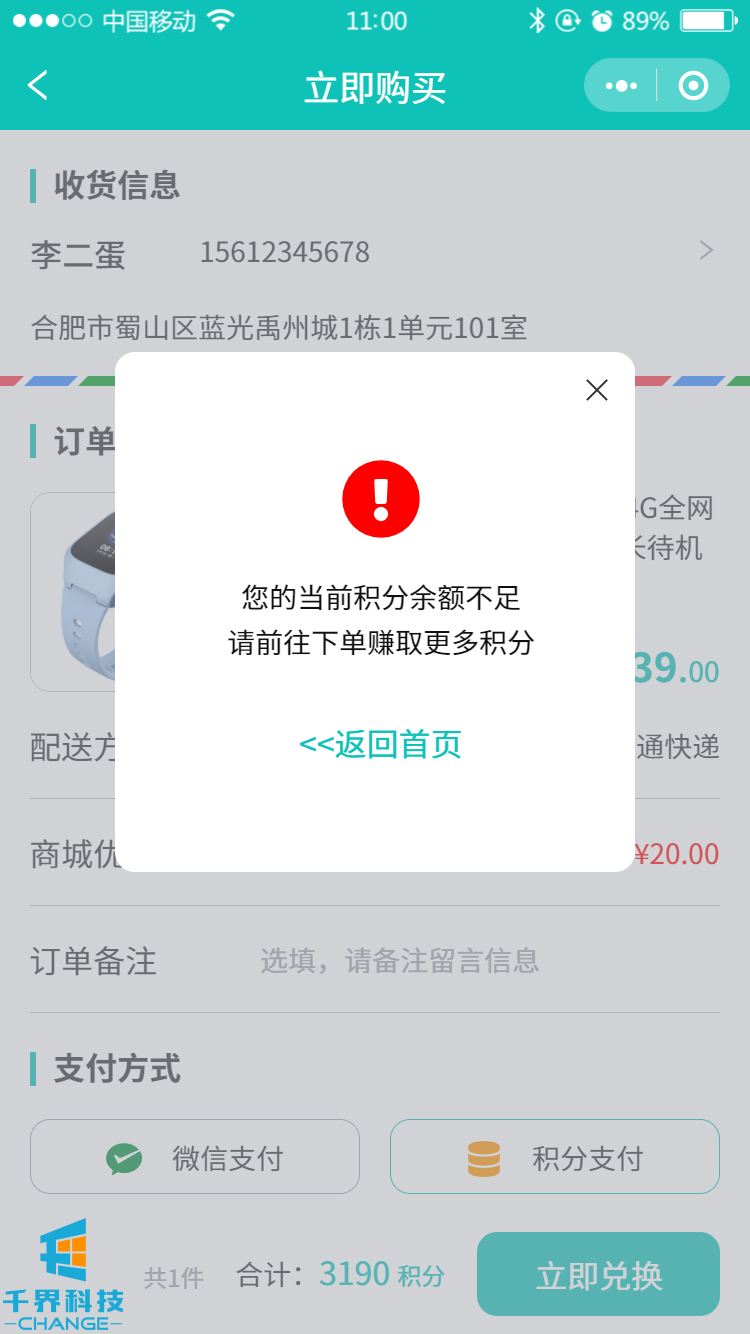The height and width of the screenshot is (1334, 750).
Task: Close the insufficient points dialog
Action: pos(597,390)
